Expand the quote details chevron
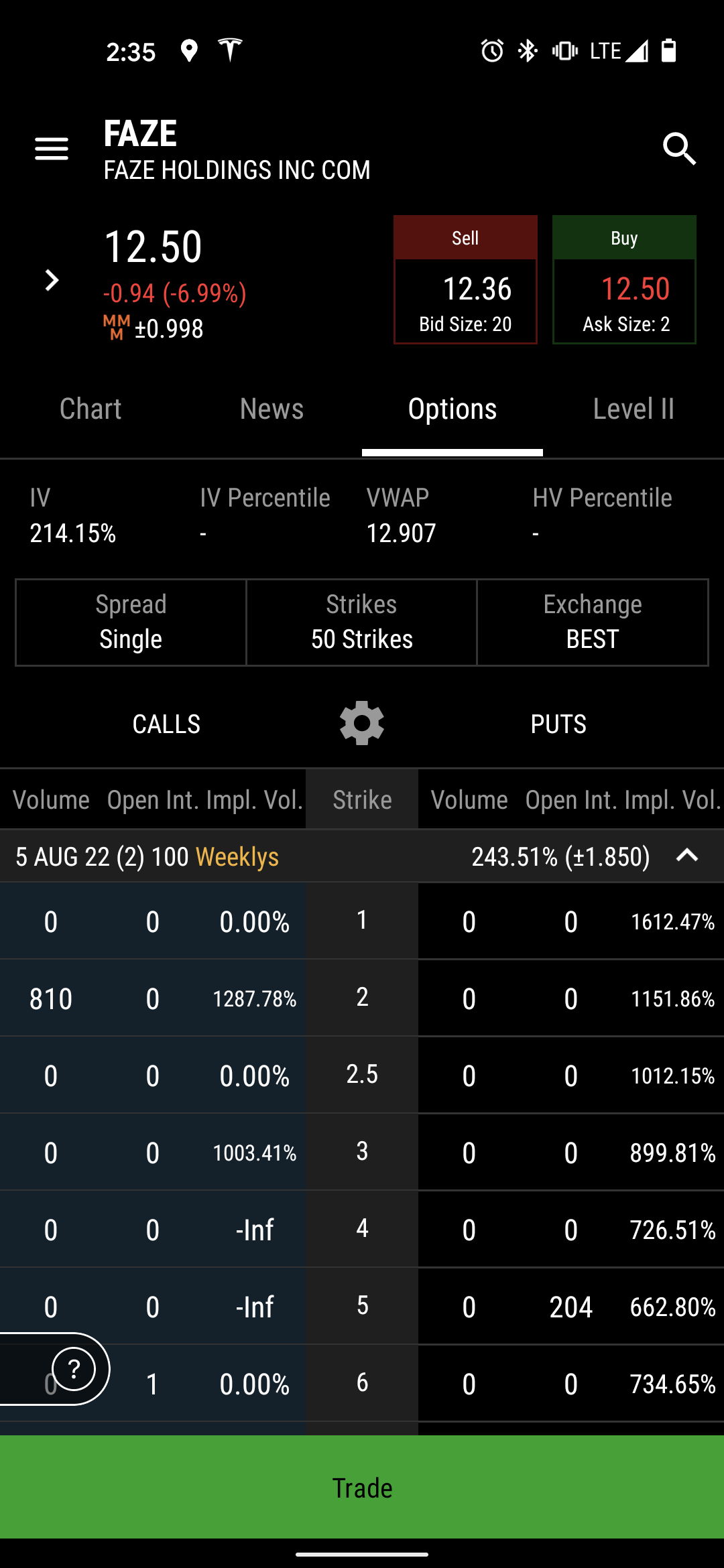 (x=51, y=280)
